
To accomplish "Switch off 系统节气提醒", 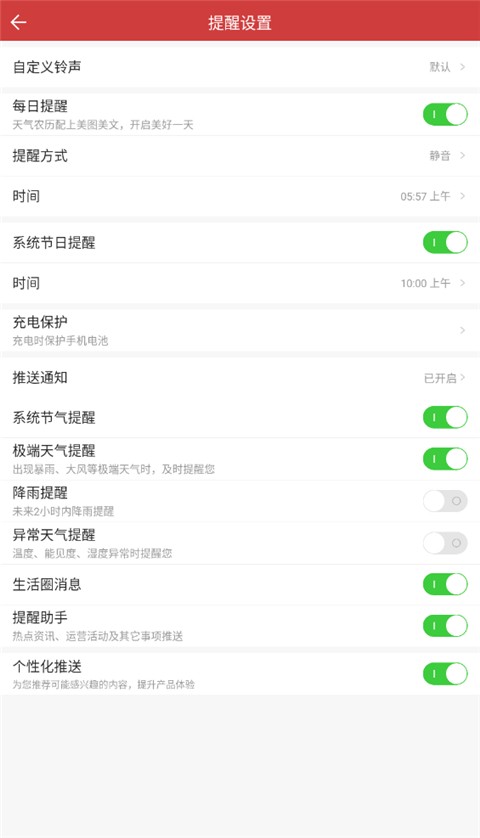I will coord(445,417).
